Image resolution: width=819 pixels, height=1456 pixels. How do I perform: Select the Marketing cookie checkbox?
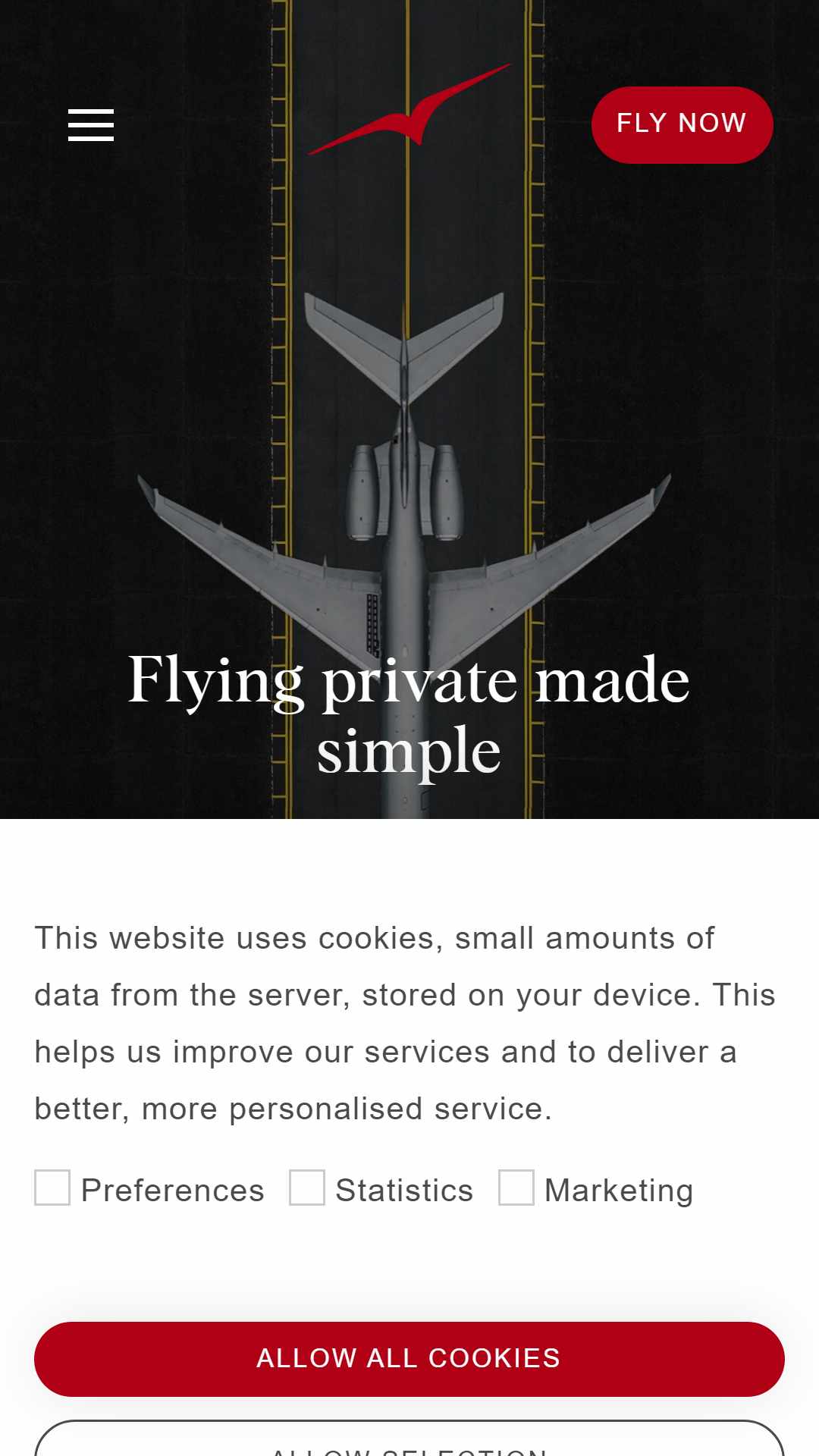[516, 1188]
